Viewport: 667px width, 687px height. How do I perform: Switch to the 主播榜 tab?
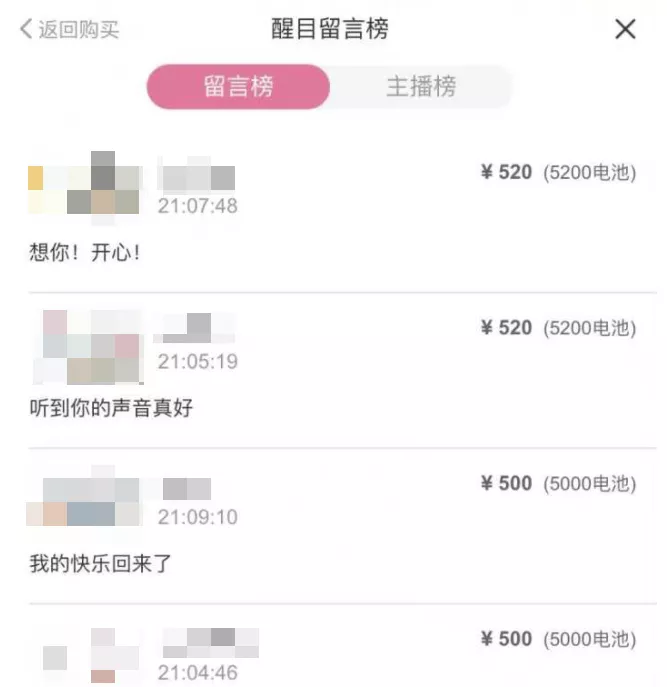(421, 87)
